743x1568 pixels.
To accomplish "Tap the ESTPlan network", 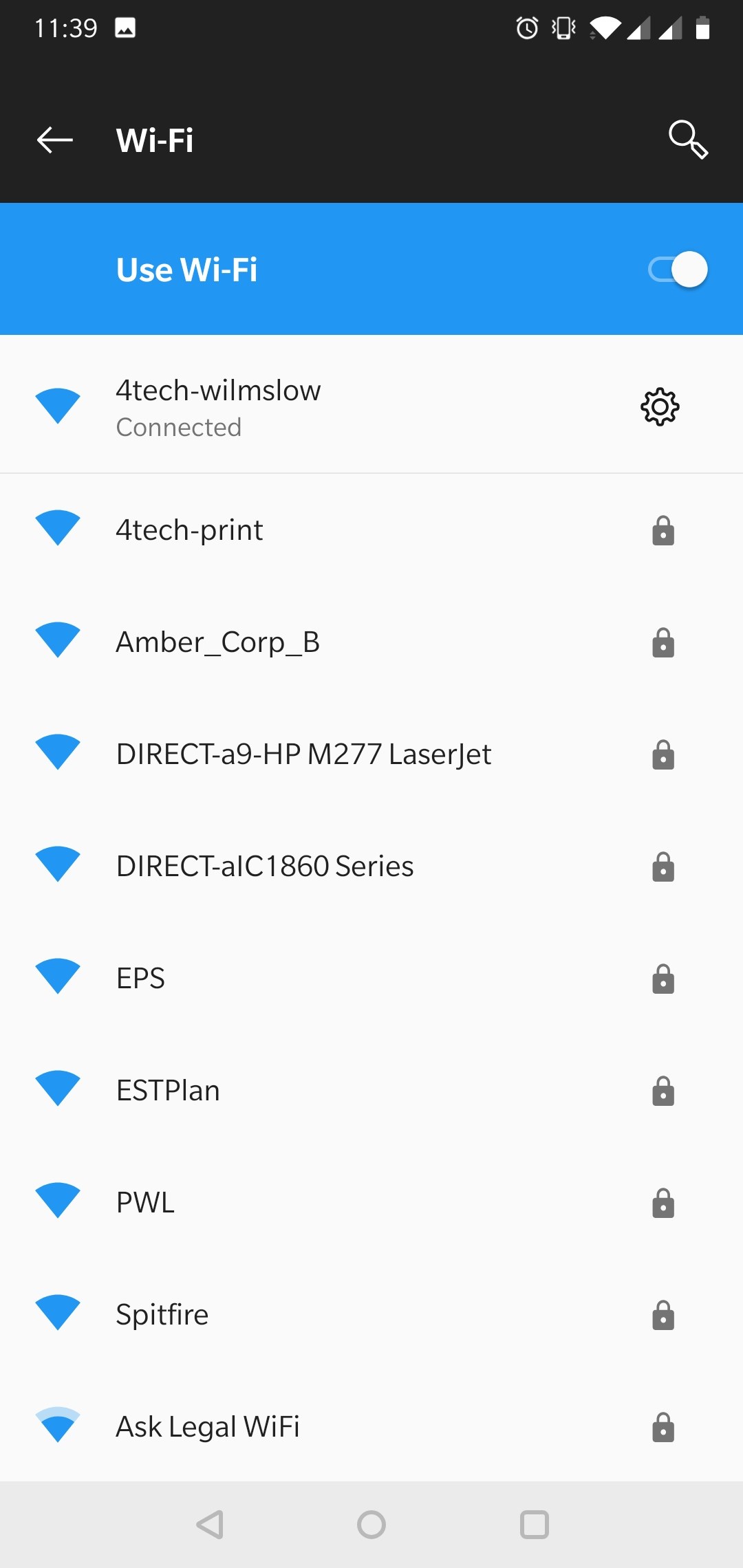I will 371,1091.
